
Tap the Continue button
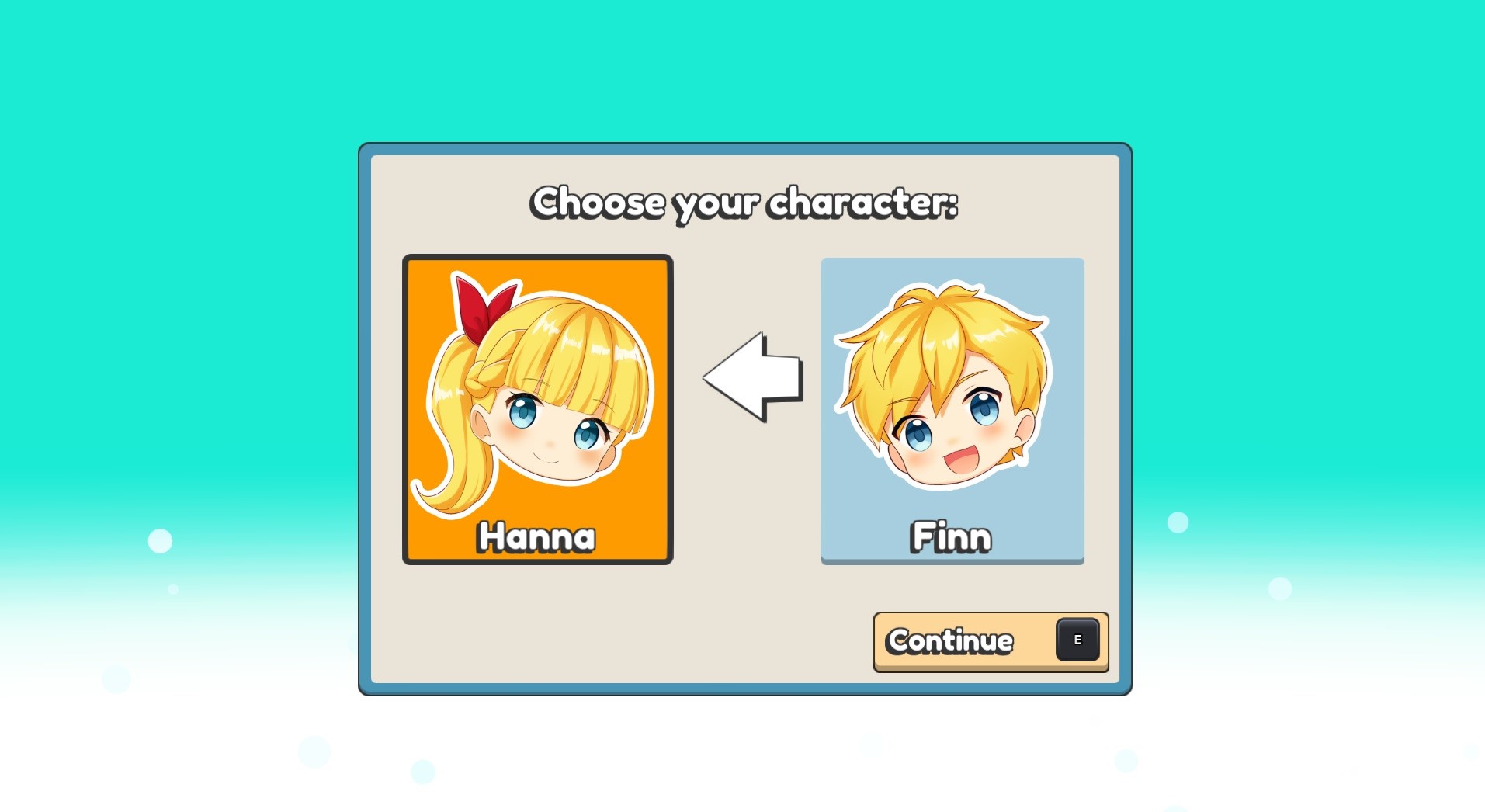pyautogui.click(x=990, y=641)
